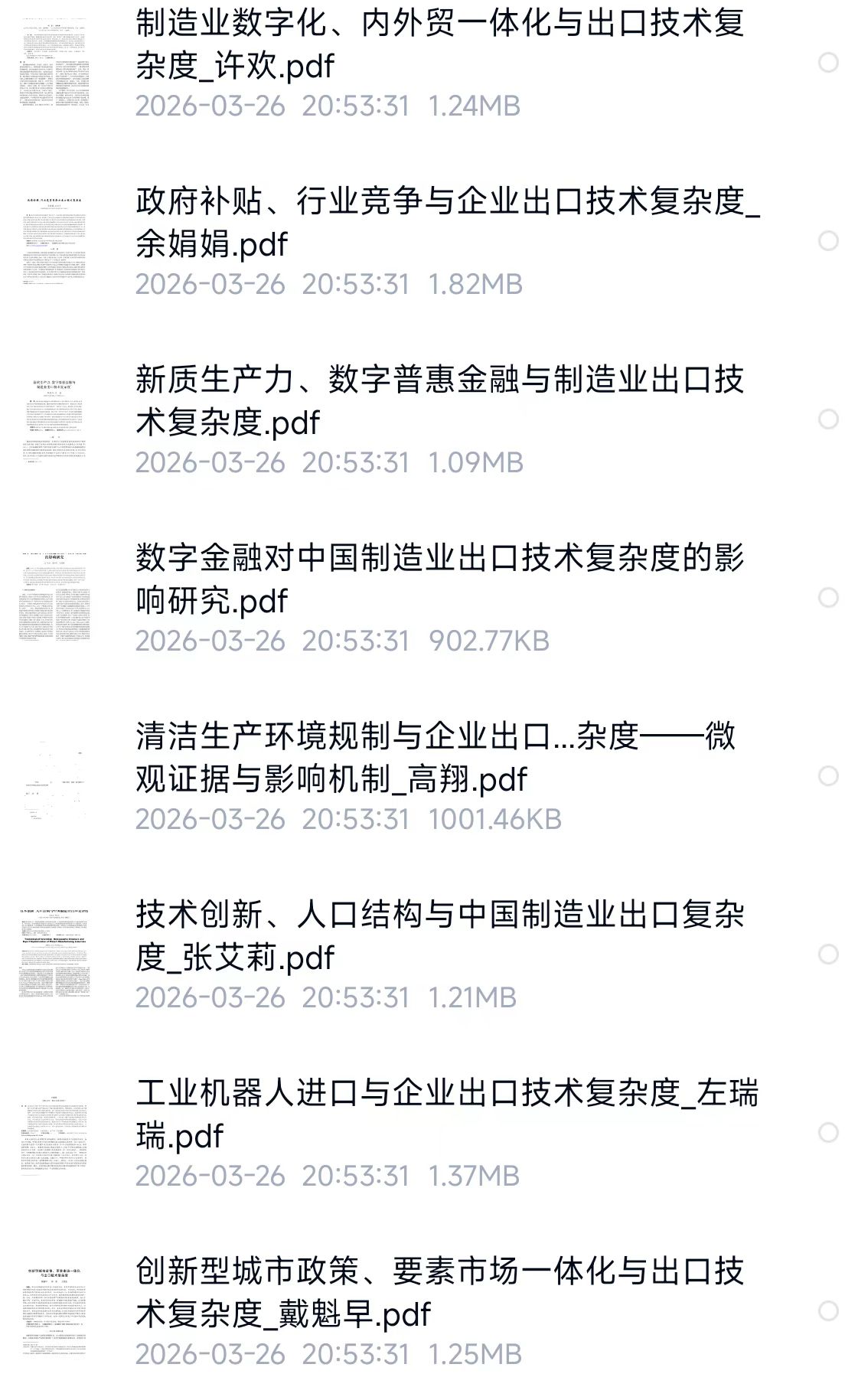
Task: Select the 技术创新、人口结构 PDF by 张艾莉
Action: (828, 955)
